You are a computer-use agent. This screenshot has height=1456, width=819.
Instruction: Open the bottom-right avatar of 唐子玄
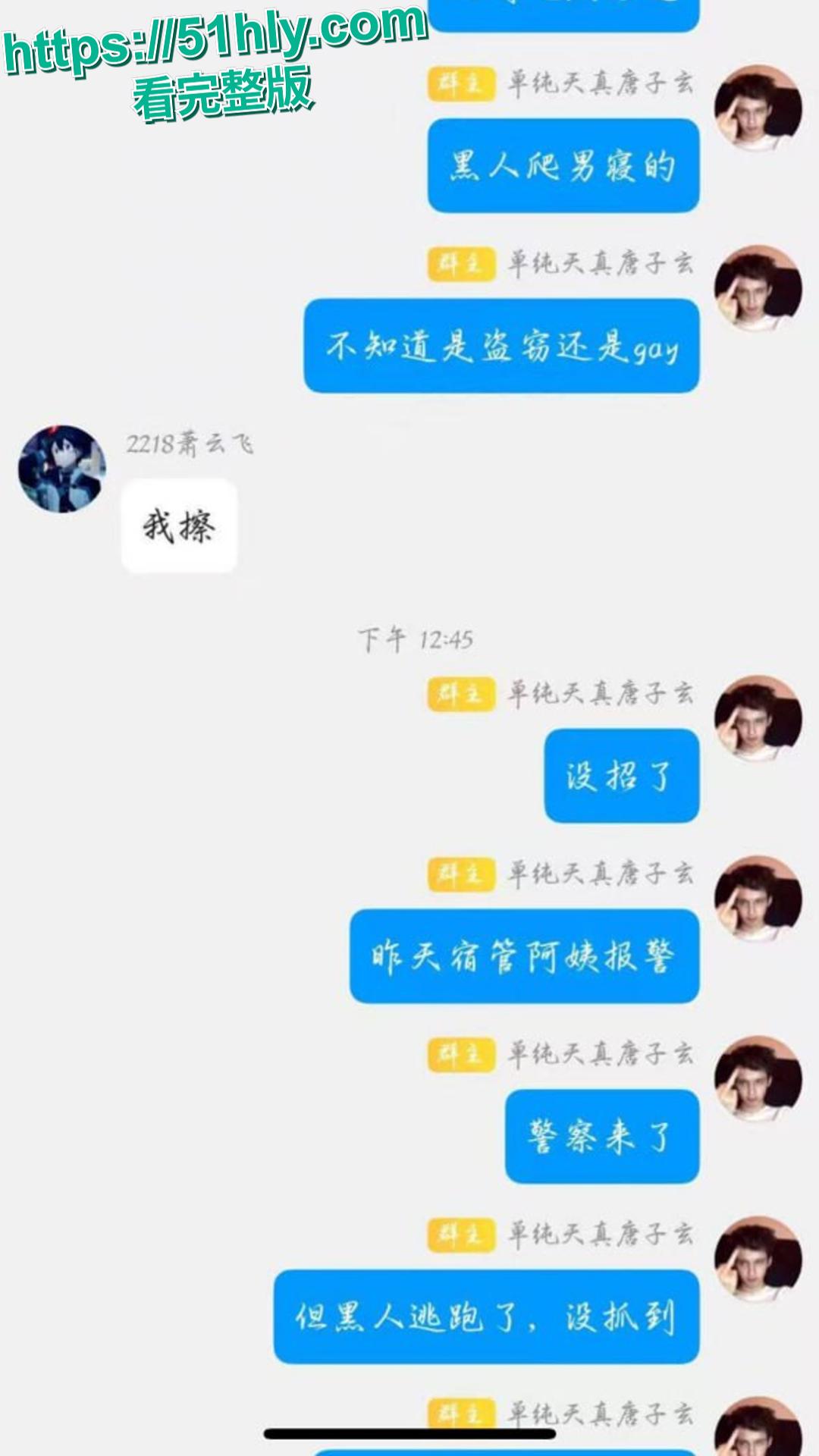coord(762,1424)
